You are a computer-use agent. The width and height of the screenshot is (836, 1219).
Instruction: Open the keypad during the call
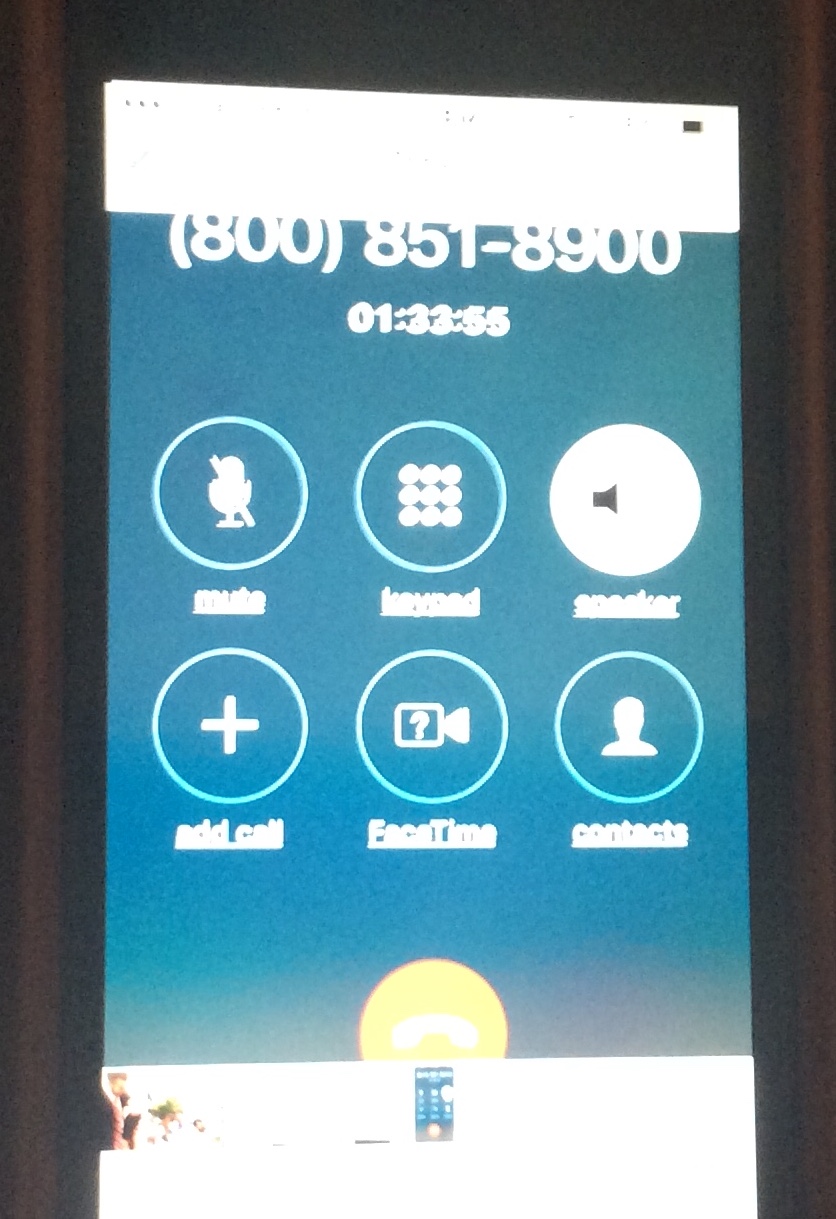tap(430, 496)
